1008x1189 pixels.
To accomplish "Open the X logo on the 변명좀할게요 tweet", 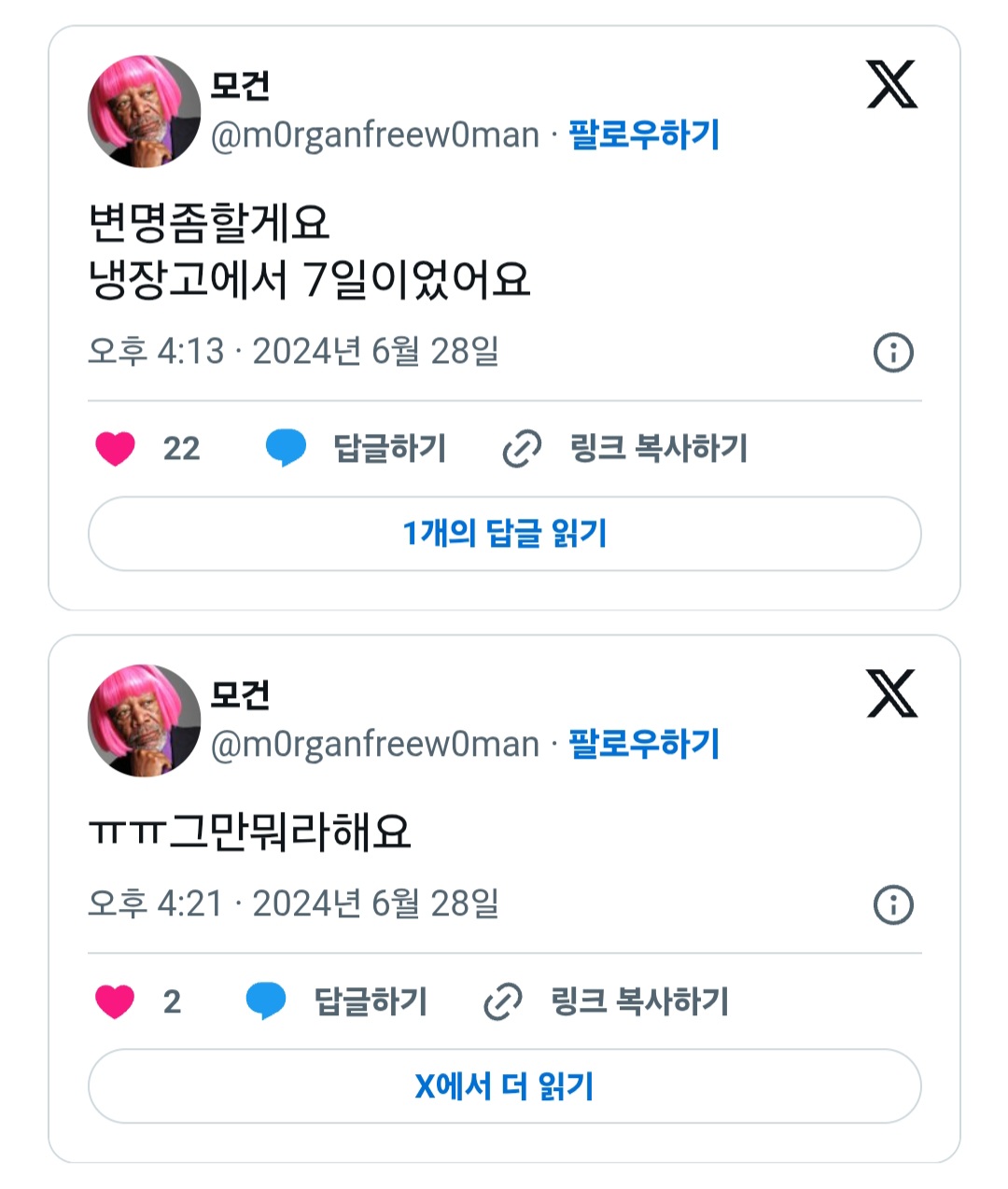I will pyautogui.click(x=891, y=85).
